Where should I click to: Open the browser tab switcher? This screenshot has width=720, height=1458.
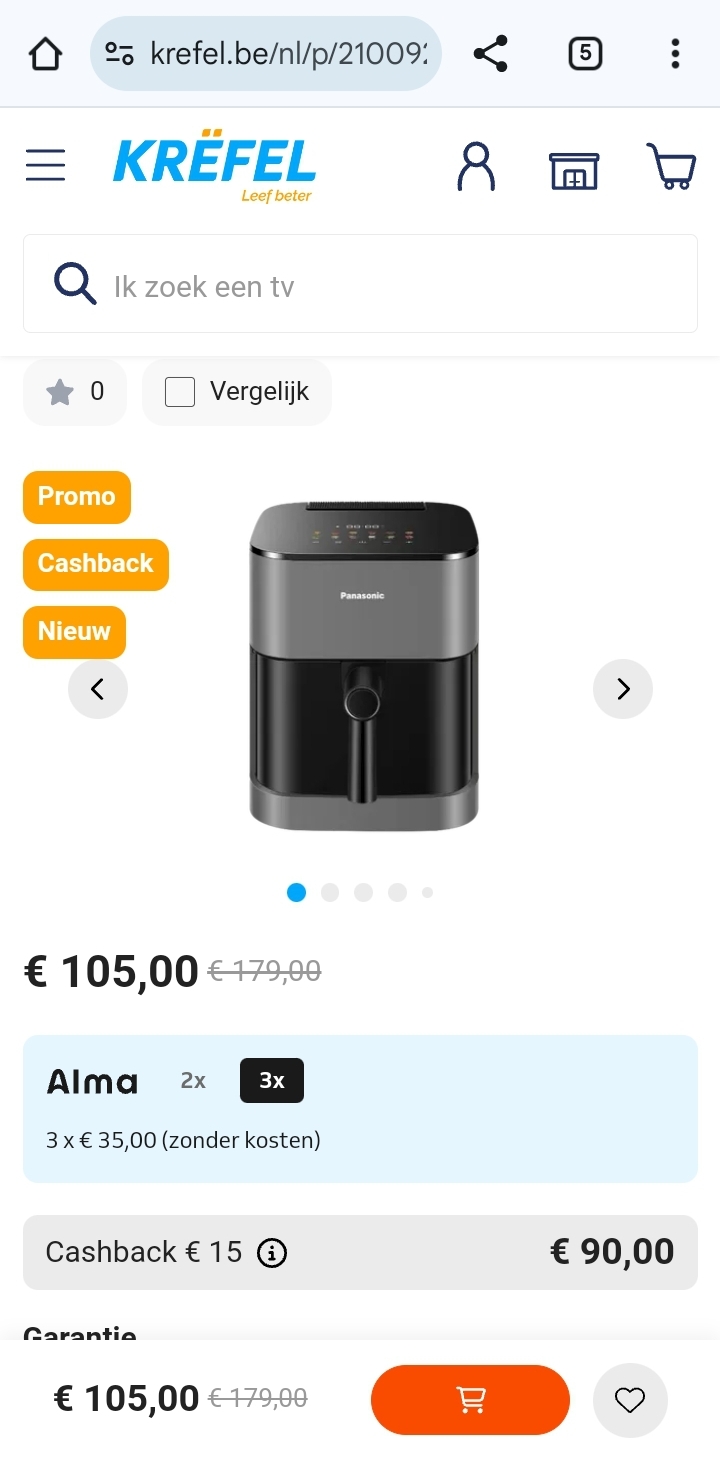pyautogui.click(x=585, y=54)
